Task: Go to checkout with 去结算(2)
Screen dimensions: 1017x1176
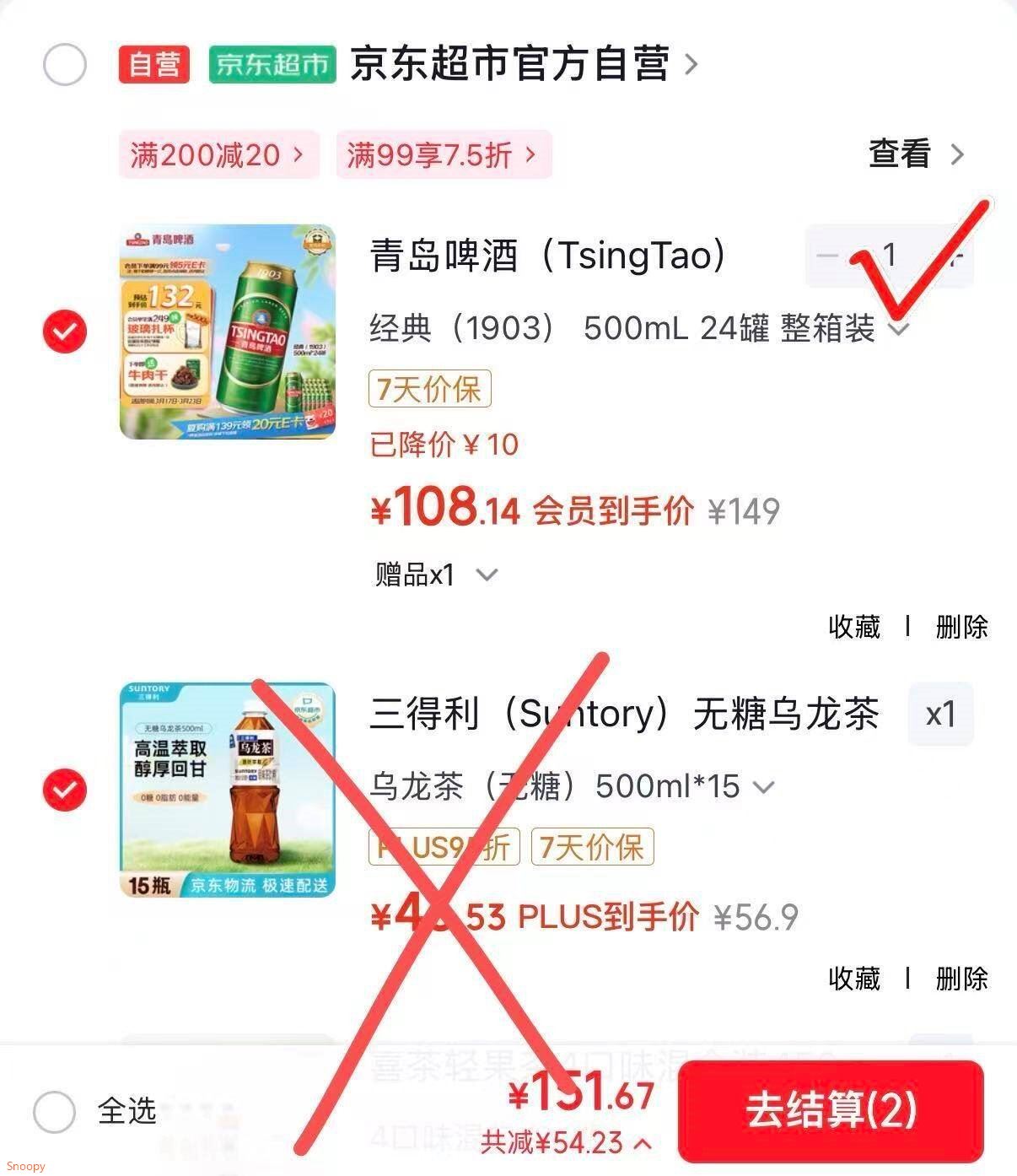Action: click(831, 1110)
